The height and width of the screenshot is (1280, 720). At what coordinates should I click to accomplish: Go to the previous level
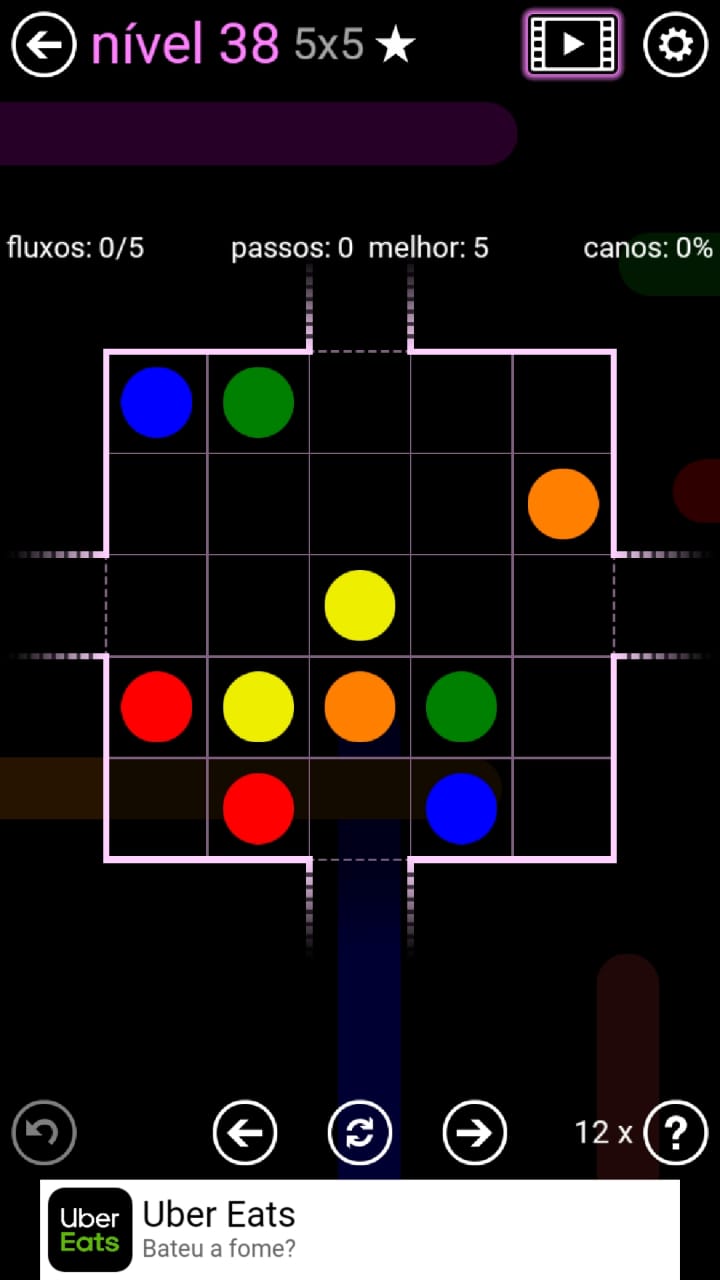[245, 1133]
